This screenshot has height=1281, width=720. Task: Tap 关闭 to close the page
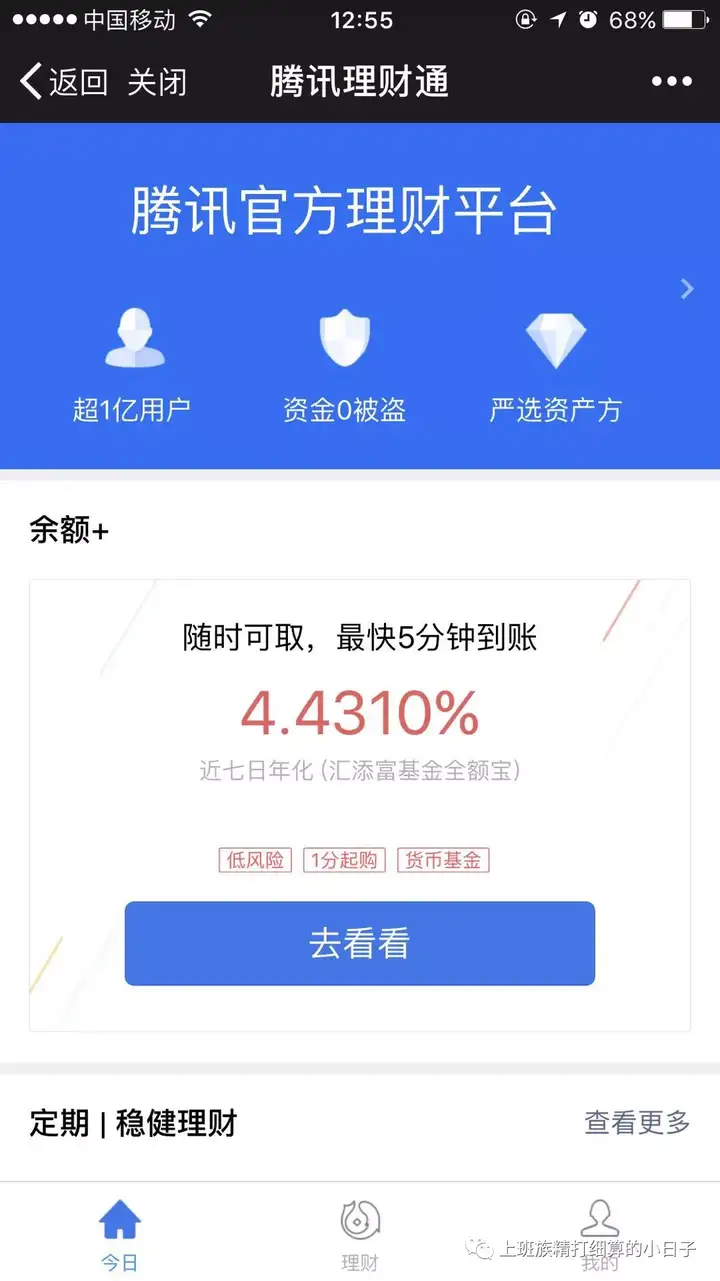(157, 81)
